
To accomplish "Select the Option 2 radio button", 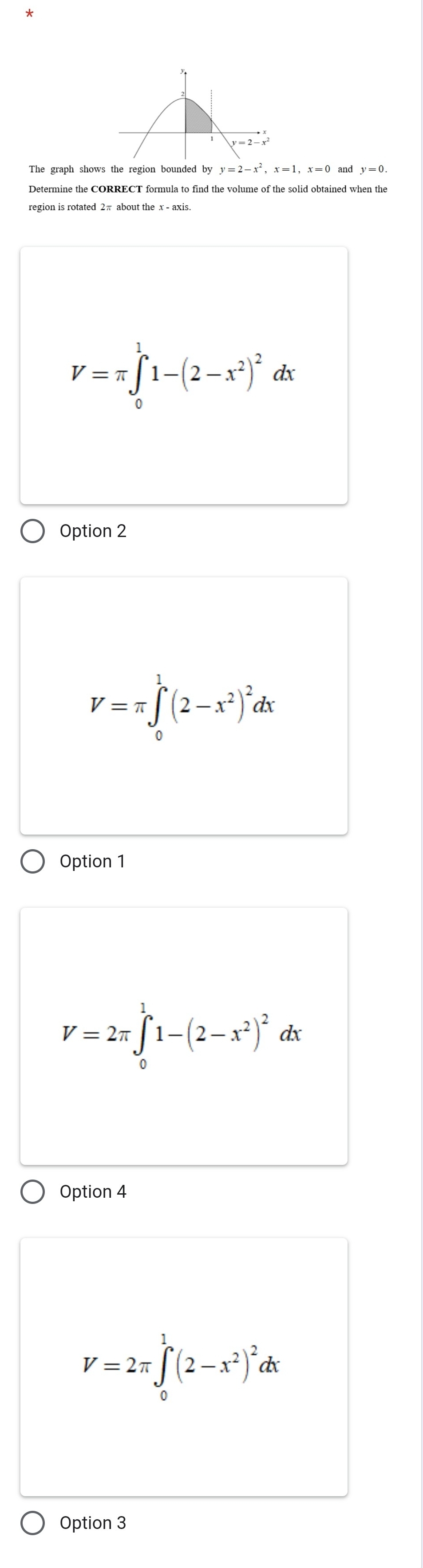I will [x=32, y=531].
